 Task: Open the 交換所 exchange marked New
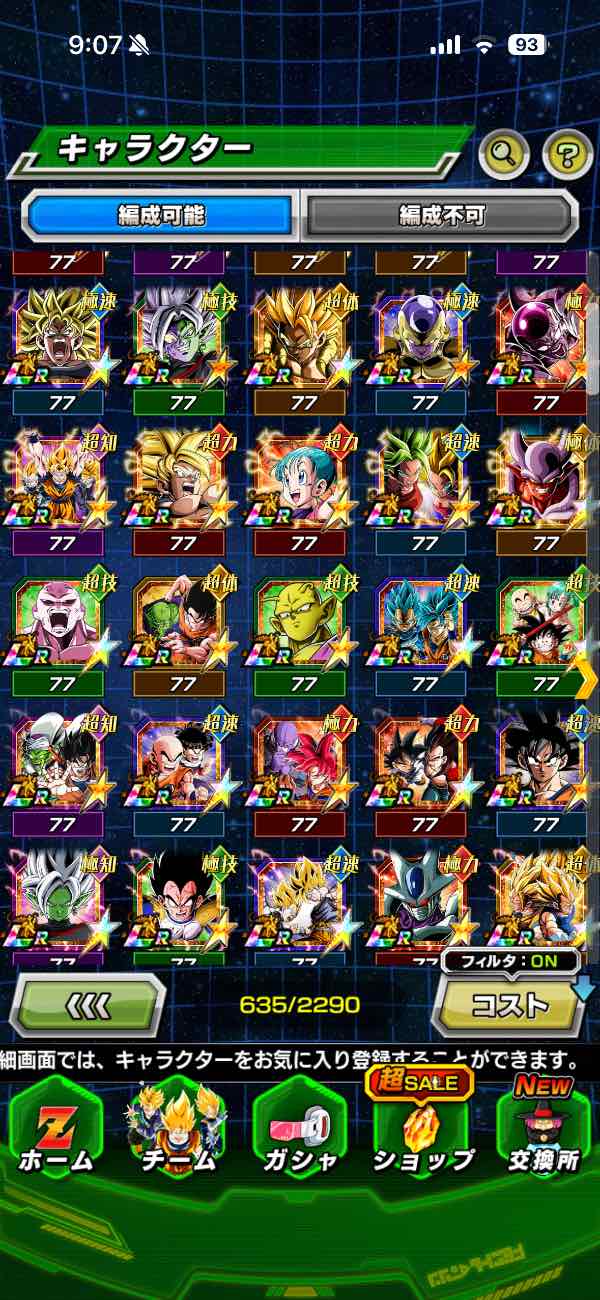point(543,1128)
